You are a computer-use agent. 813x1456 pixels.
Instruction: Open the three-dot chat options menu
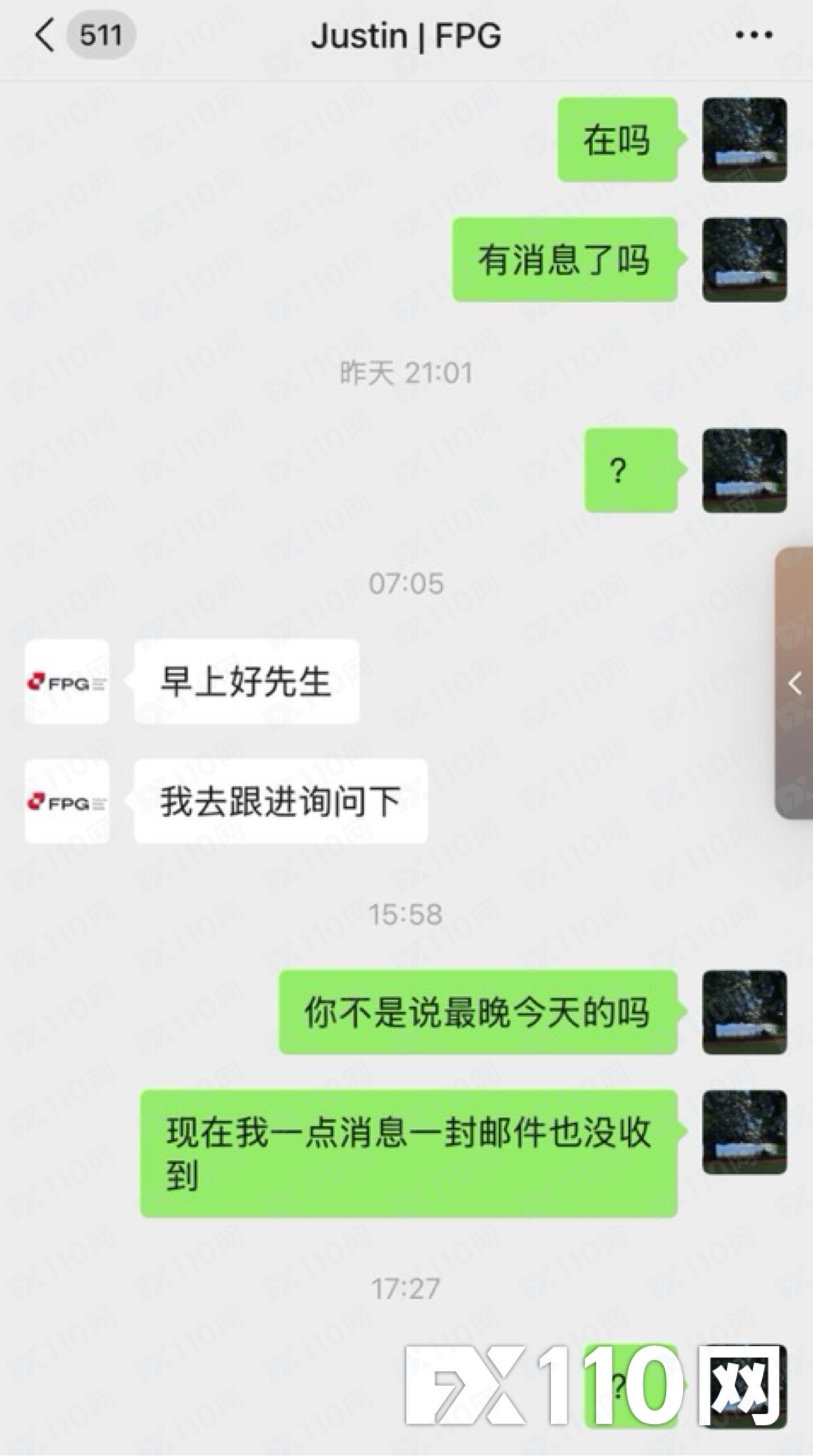pyautogui.click(x=753, y=35)
